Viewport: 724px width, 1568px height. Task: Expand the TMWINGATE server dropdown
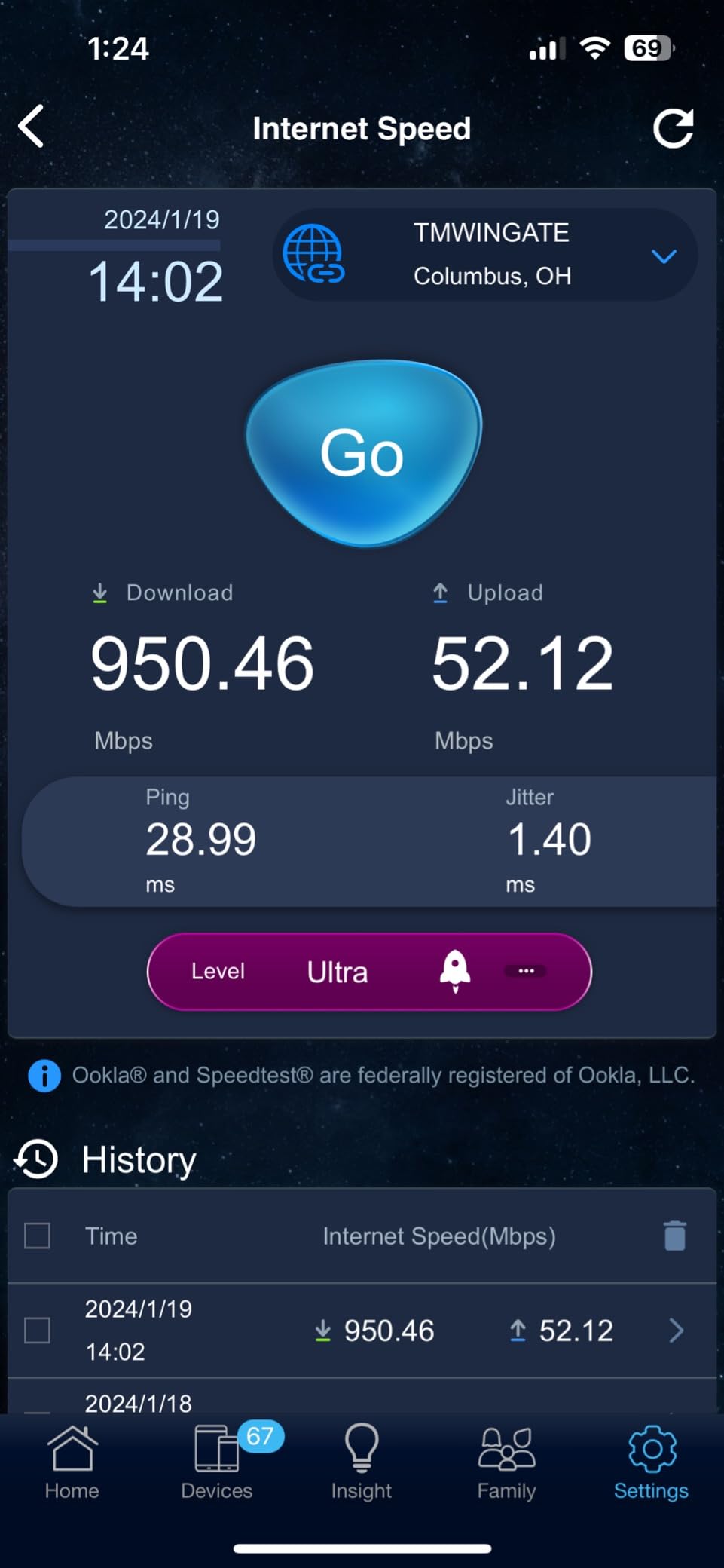pos(663,256)
